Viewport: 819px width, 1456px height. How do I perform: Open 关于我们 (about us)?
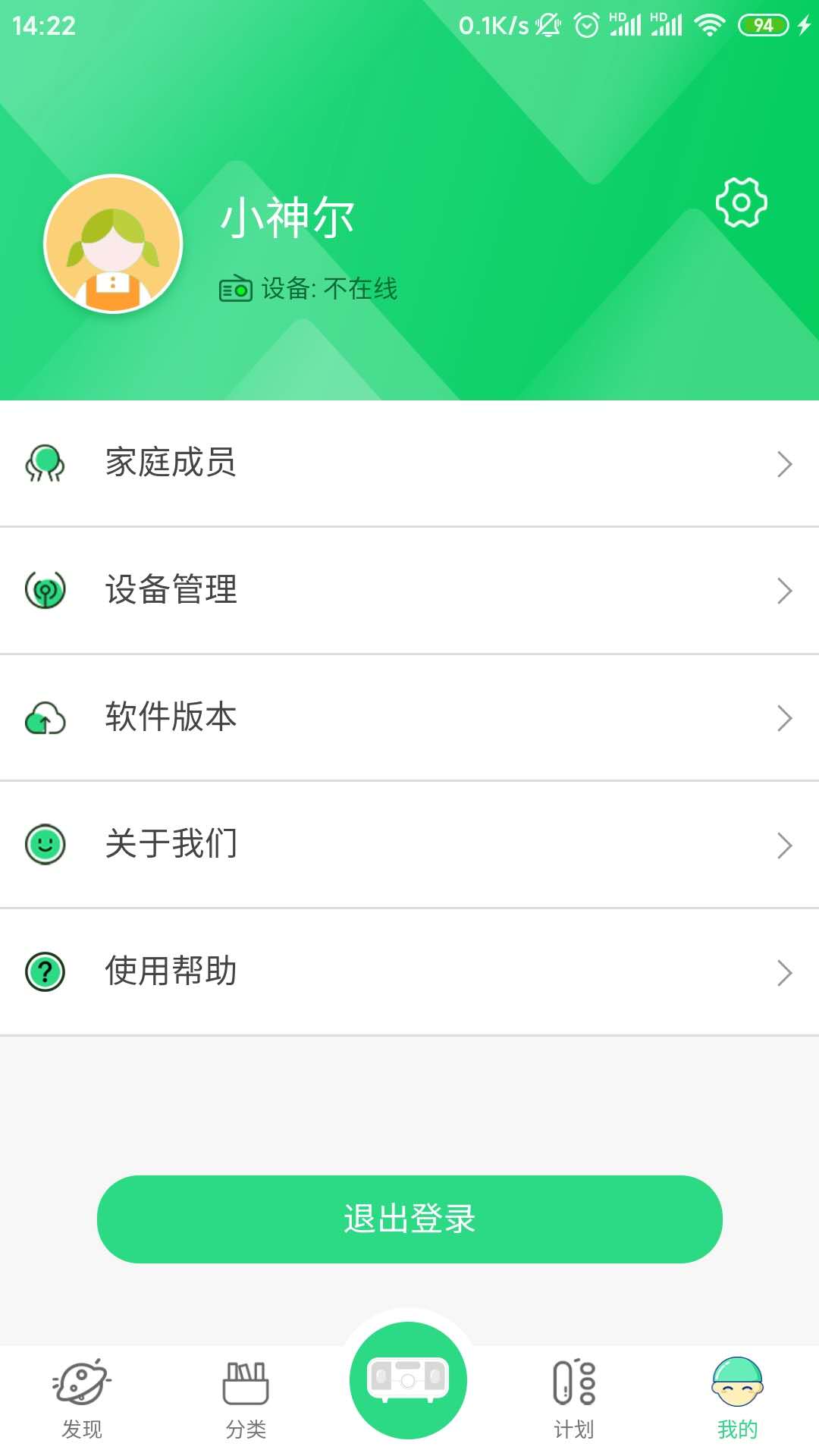point(409,844)
